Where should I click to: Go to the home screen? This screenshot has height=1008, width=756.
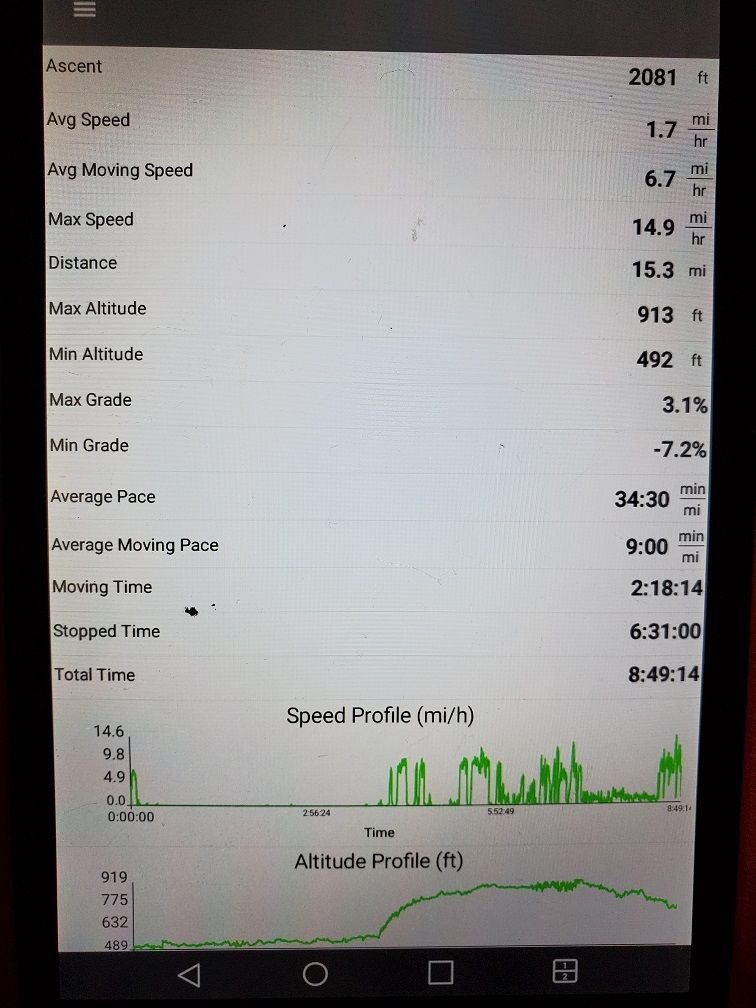click(315, 974)
